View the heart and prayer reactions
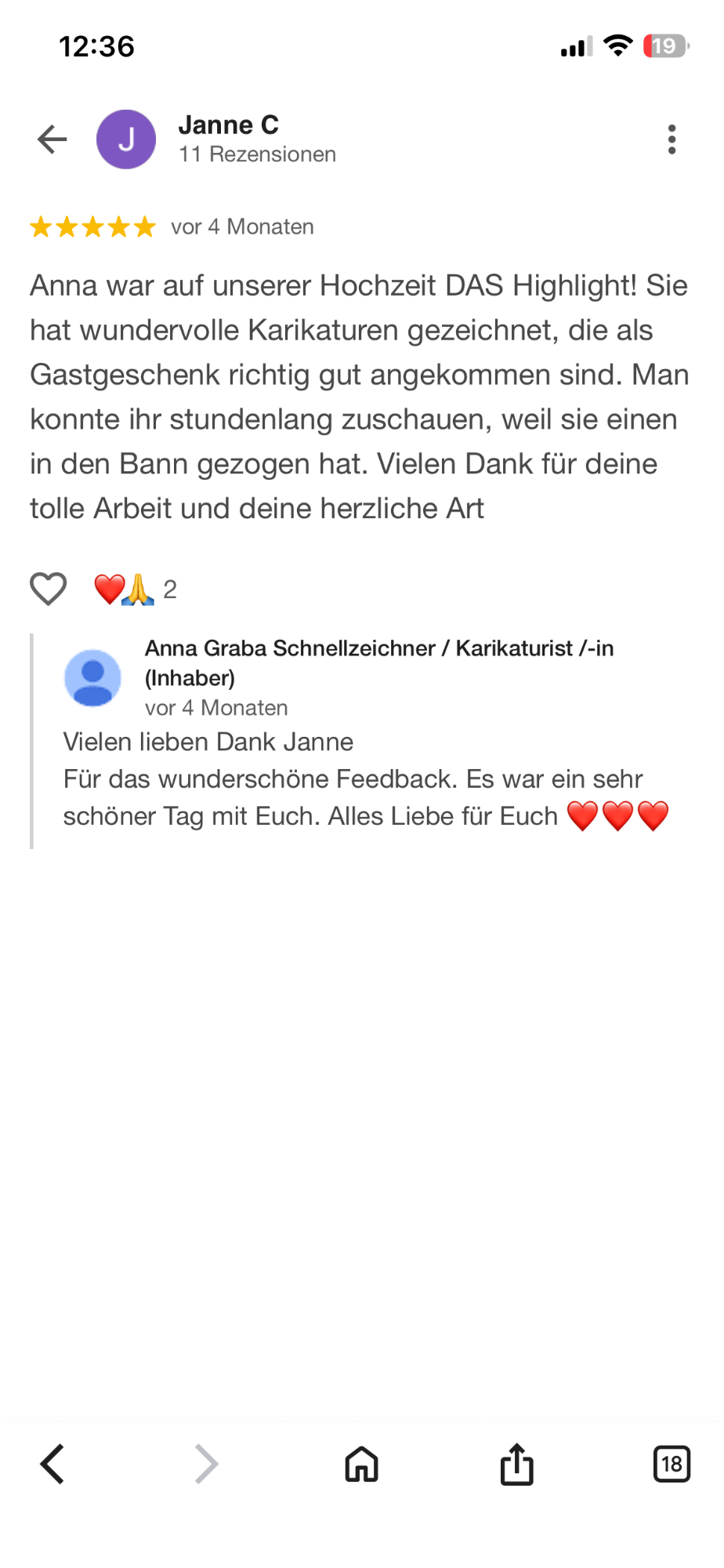724x1568 pixels. [135, 589]
